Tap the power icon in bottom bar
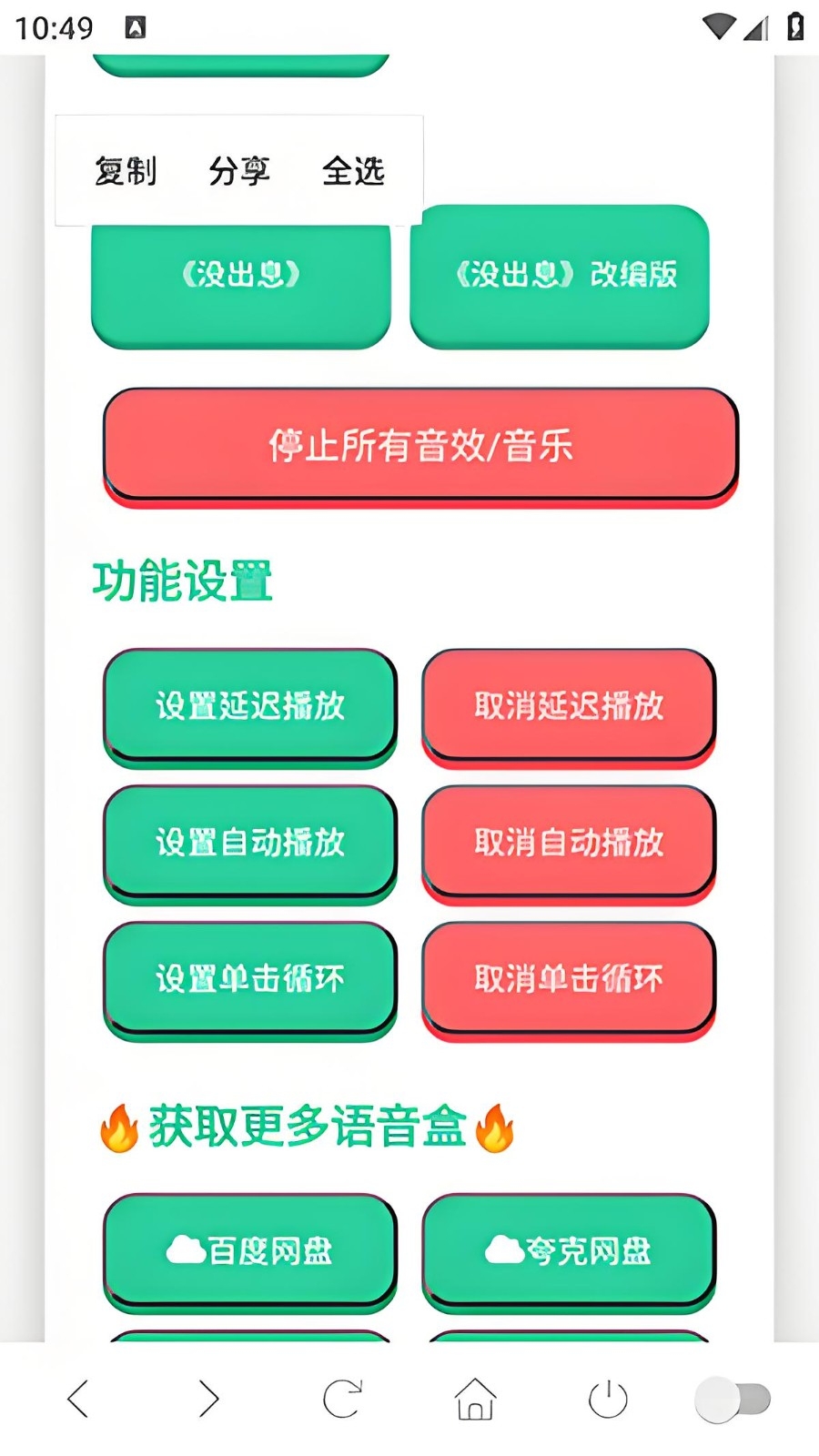819x1456 pixels. pos(608,1399)
